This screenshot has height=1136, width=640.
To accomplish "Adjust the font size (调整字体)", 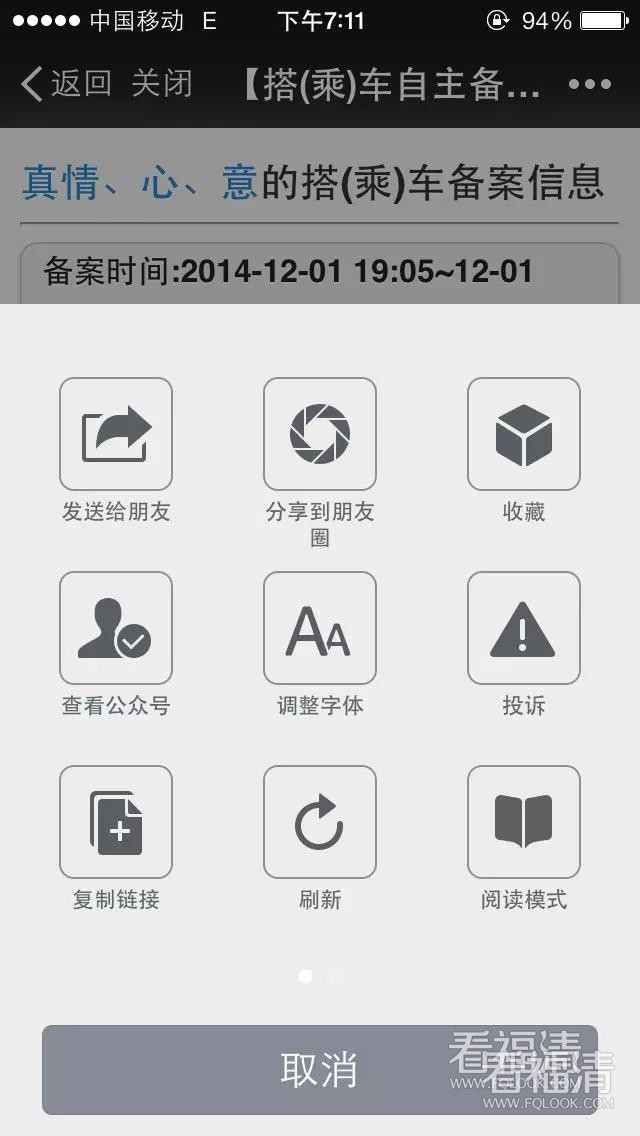I will (x=320, y=628).
